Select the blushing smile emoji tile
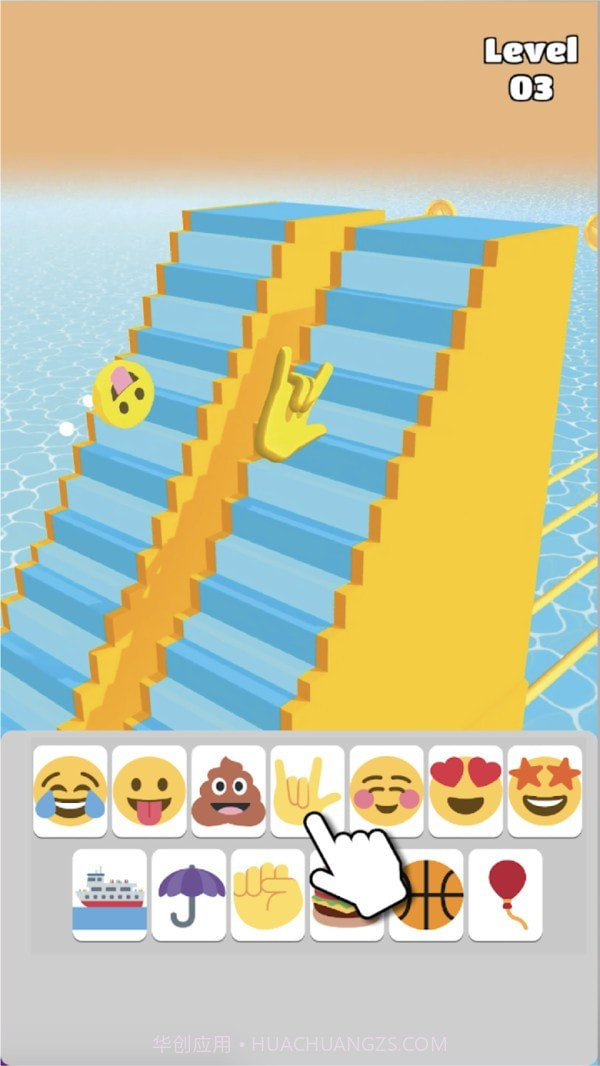600x1066 pixels. click(386, 790)
